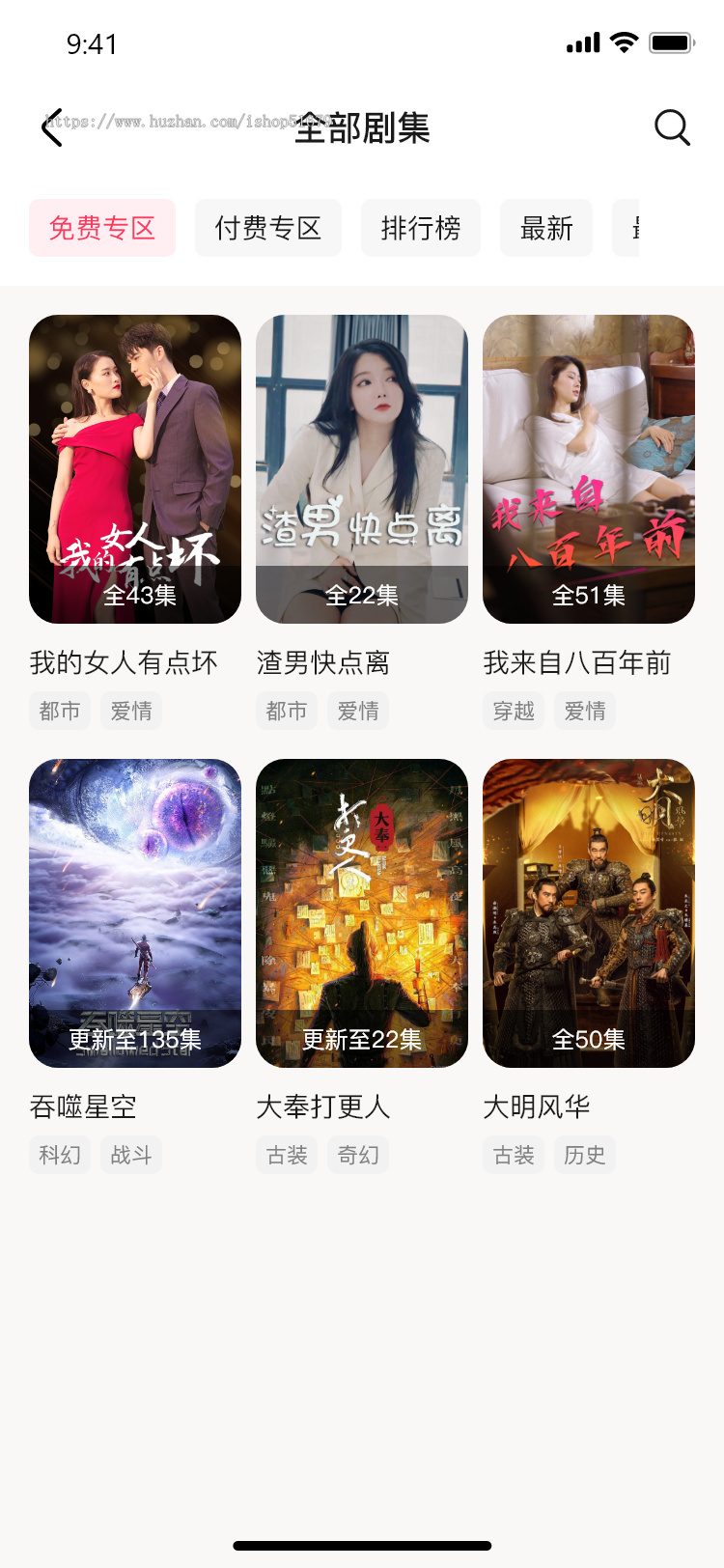Click the Wi-Fi icon in status bar
Viewport: 724px width, 1568px height.
click(x=623, y=42)
